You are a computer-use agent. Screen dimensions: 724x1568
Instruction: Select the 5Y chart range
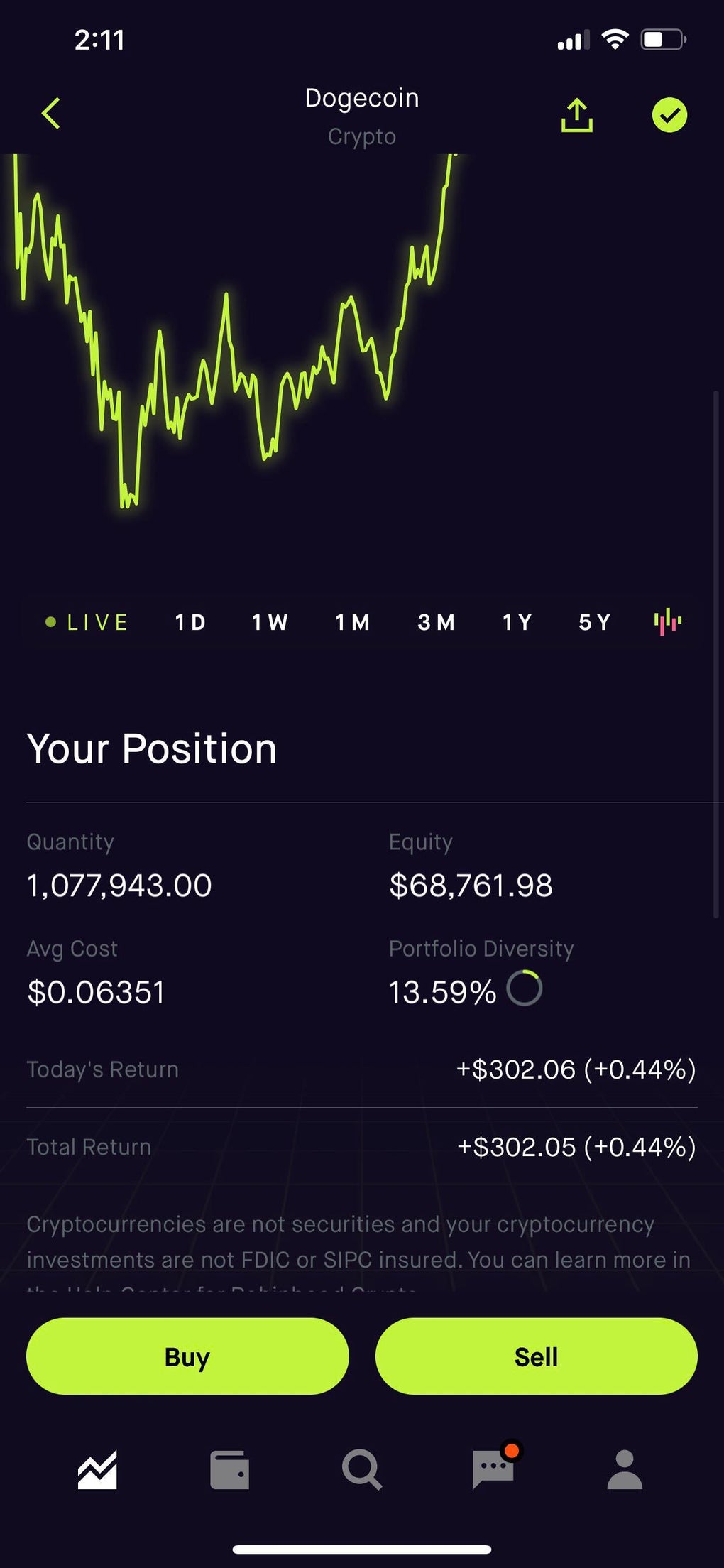(x=595, y=623)
